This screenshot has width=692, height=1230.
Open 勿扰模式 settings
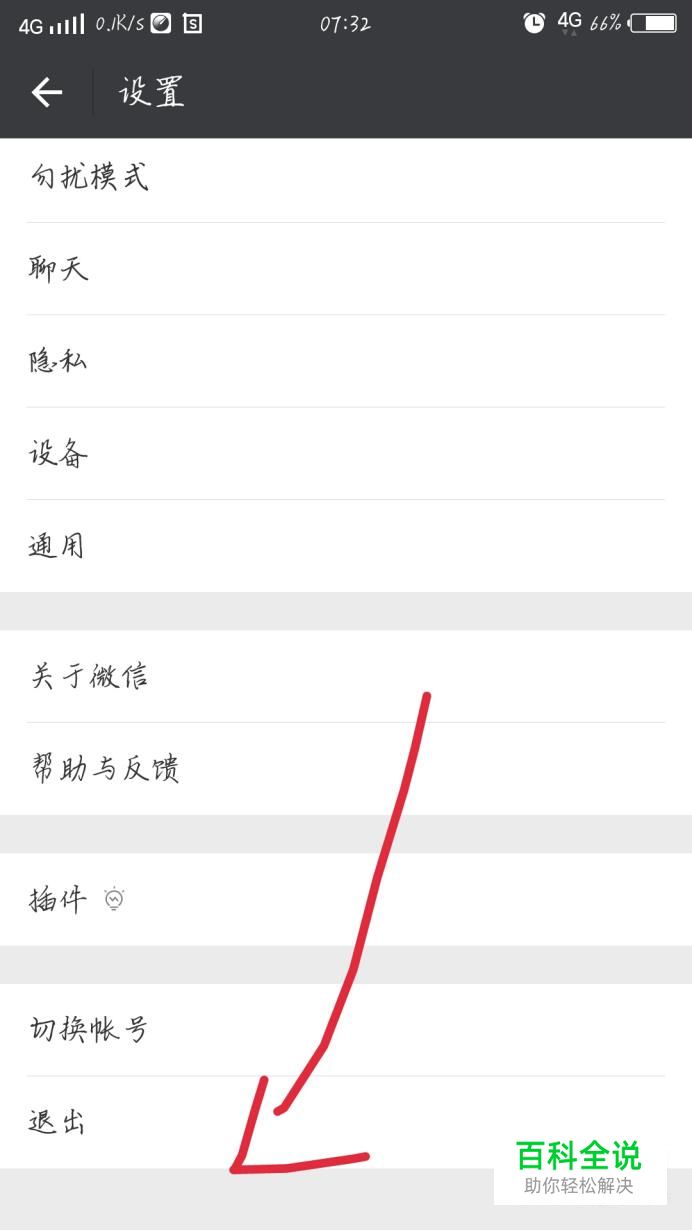tap(88, 178)
